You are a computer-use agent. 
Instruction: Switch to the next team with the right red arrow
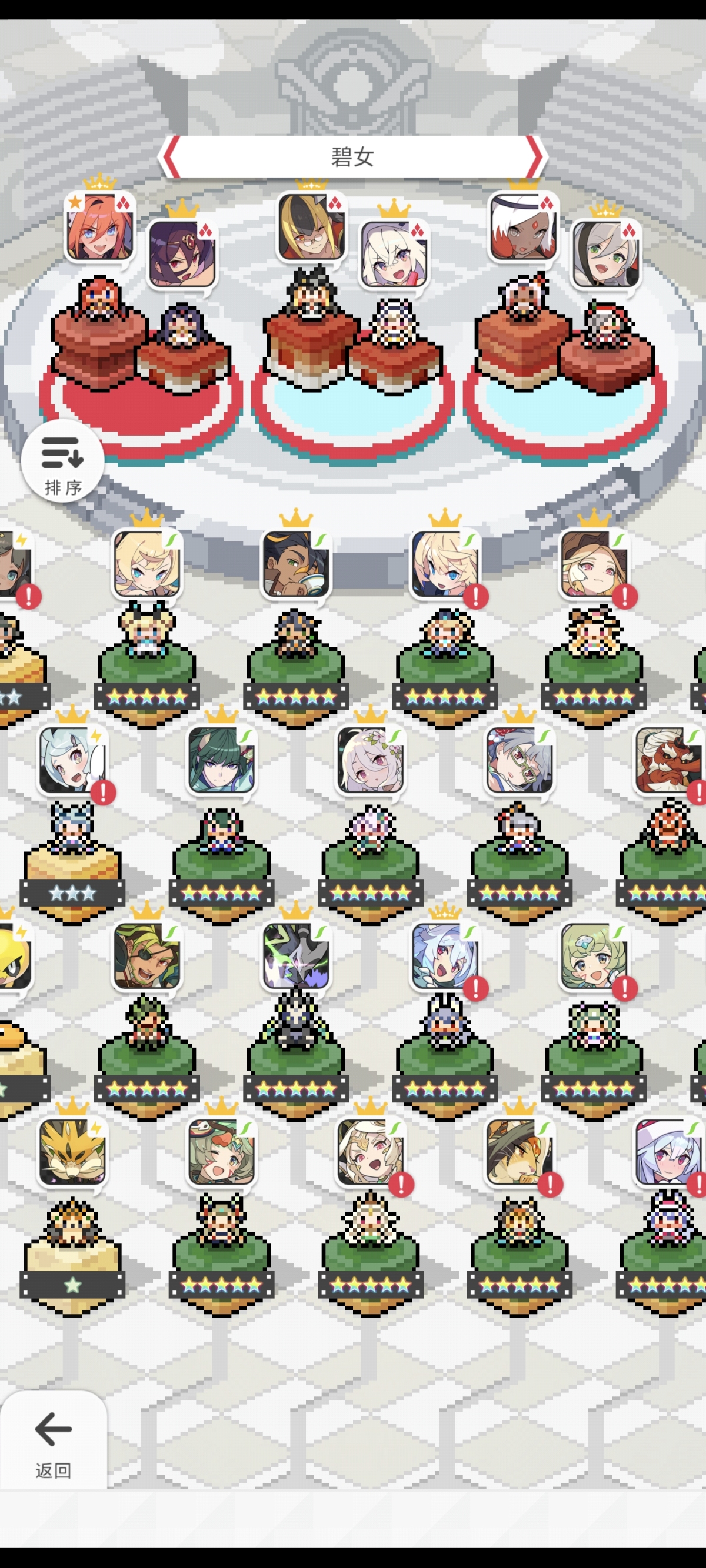click(x=534, y=157)
